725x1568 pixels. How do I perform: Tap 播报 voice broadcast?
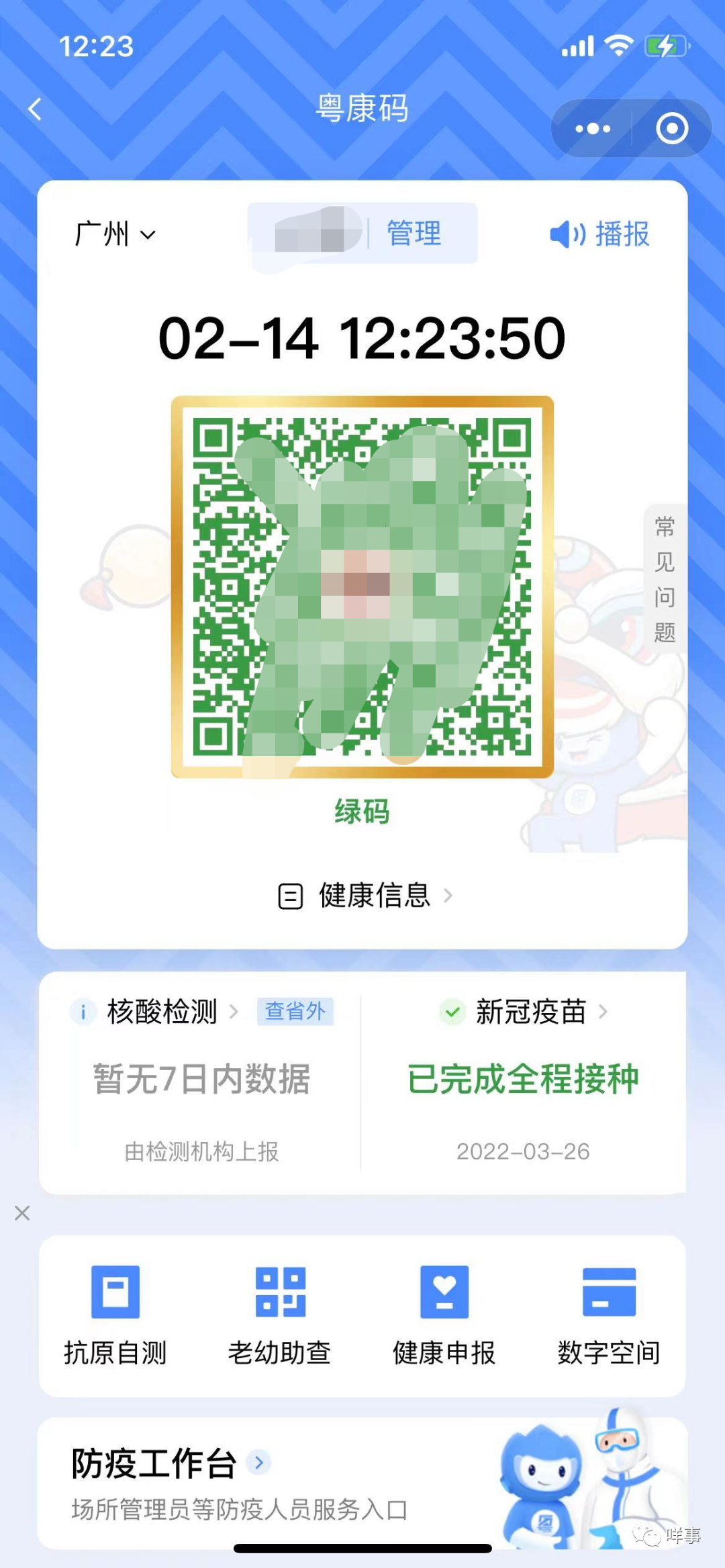[x=599, y=234]
